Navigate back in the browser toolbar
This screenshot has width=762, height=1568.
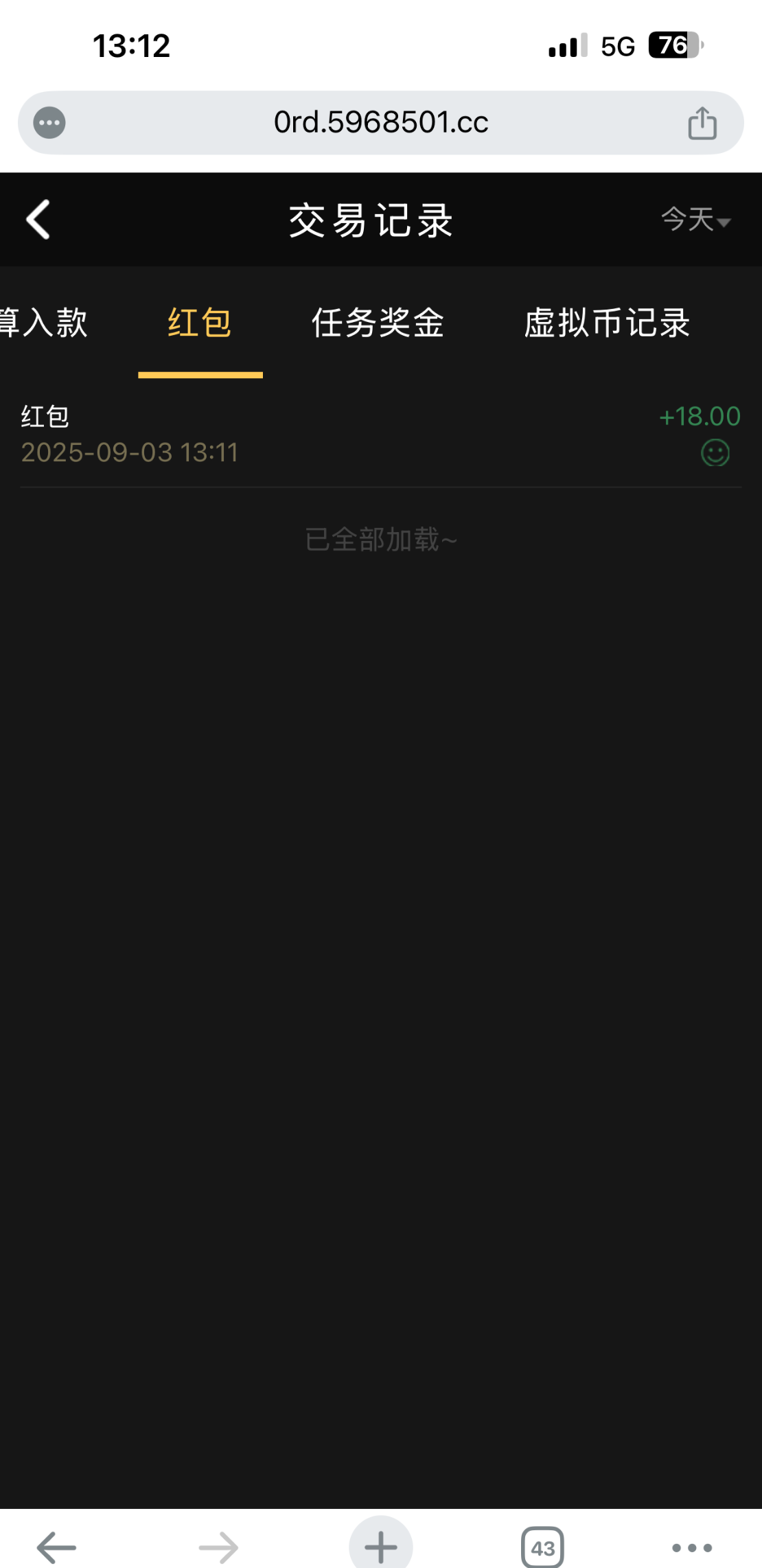pos(56,1547)
